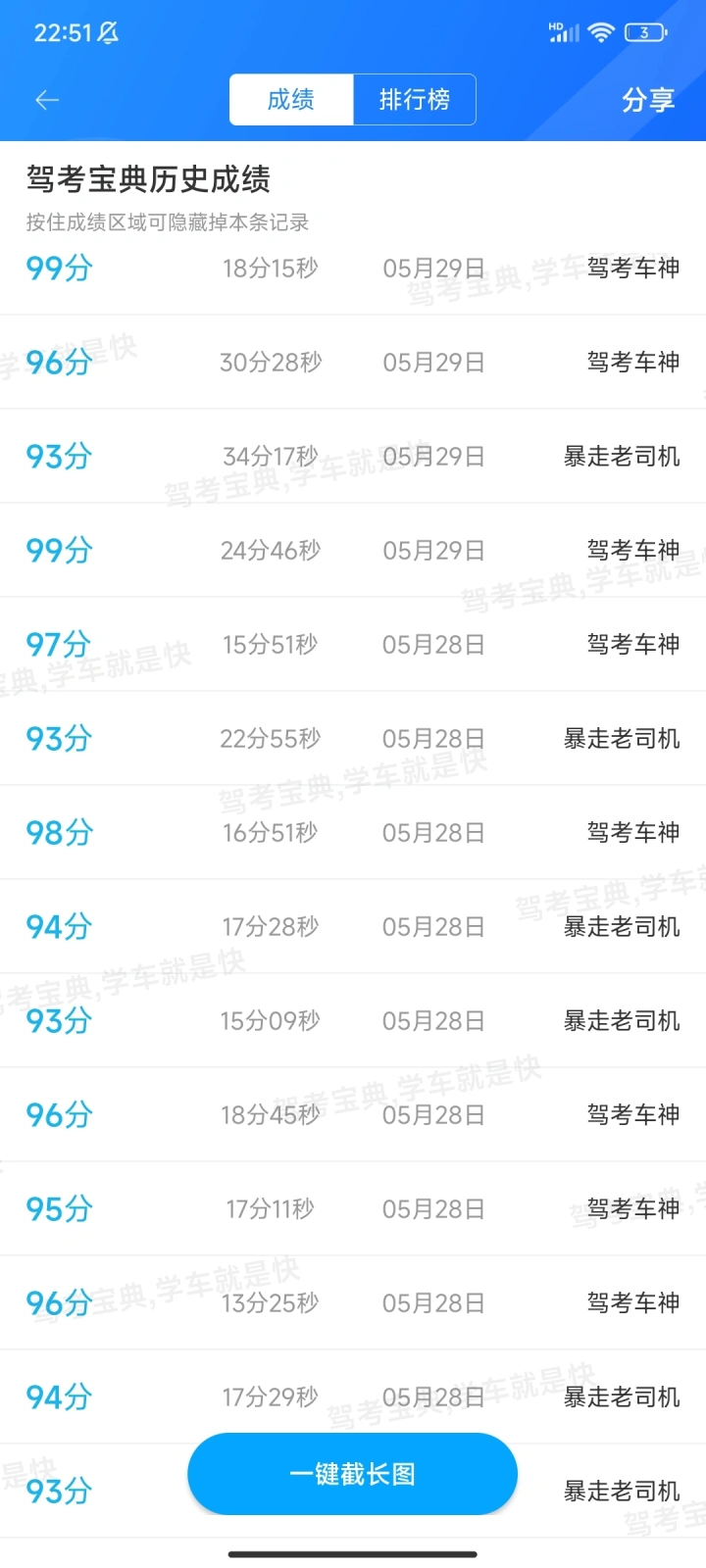The image size is (706, 1568).
Task: Go back using the arrow icon
Action: tap(47, 100)
